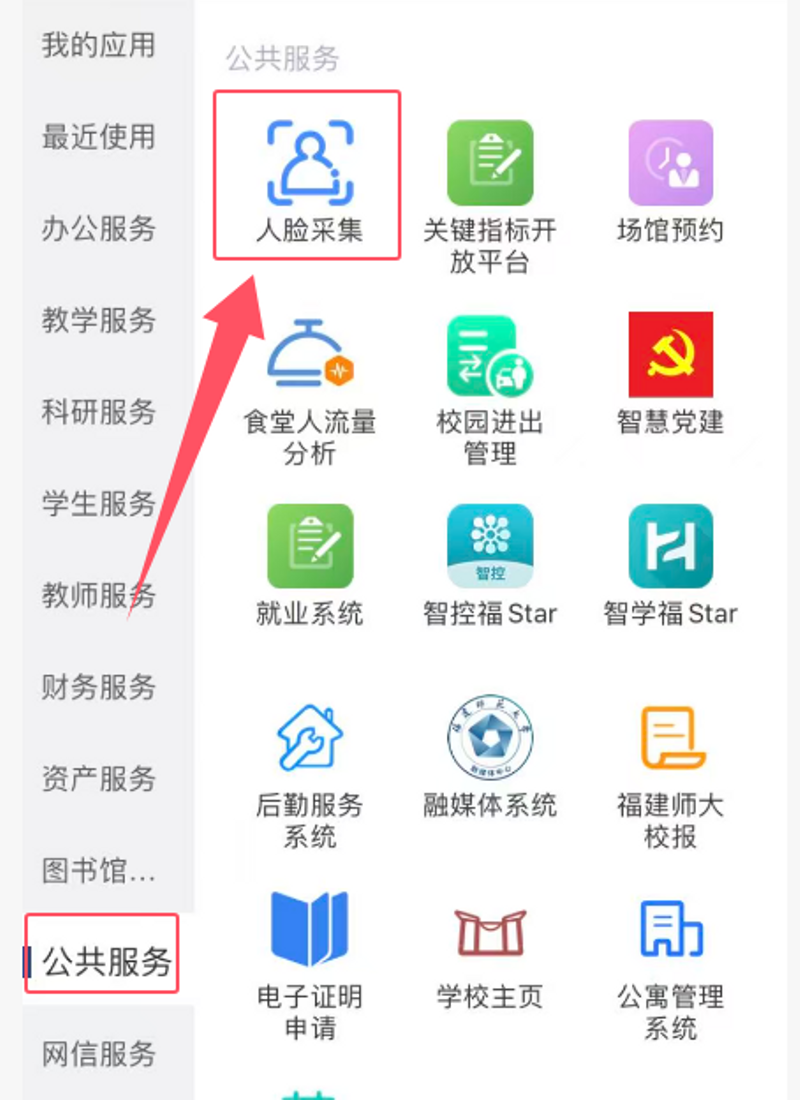Open 智学福Star

coord(670,546)
